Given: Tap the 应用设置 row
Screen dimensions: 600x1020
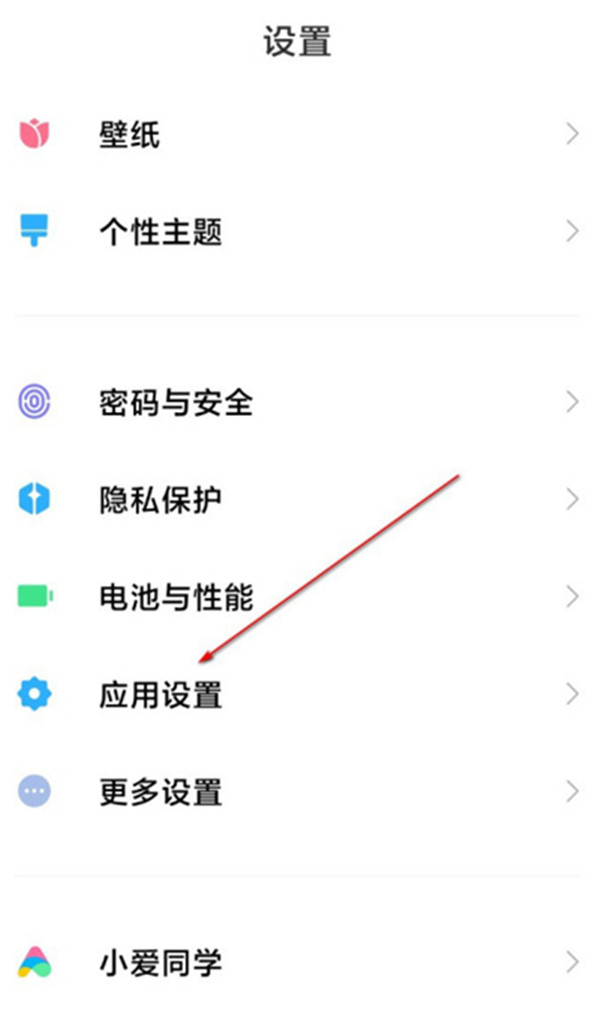Looking at the screenshot, I should (160, 694).
